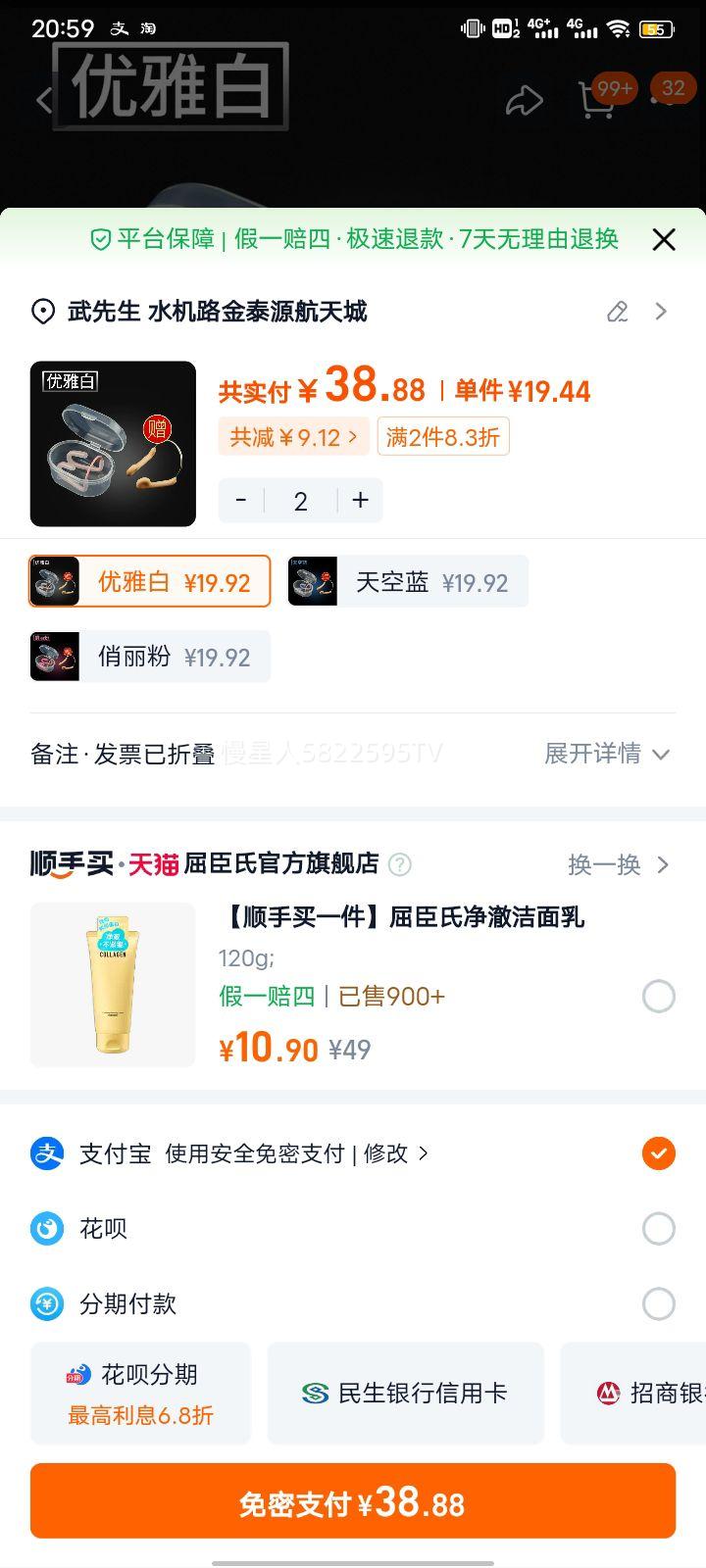Image resolution: width=706 pixels, height=1568 pixels.
Task: Add 屈臣氏净澈洁面乳 to the order
Action: click(x=658, y=997)
